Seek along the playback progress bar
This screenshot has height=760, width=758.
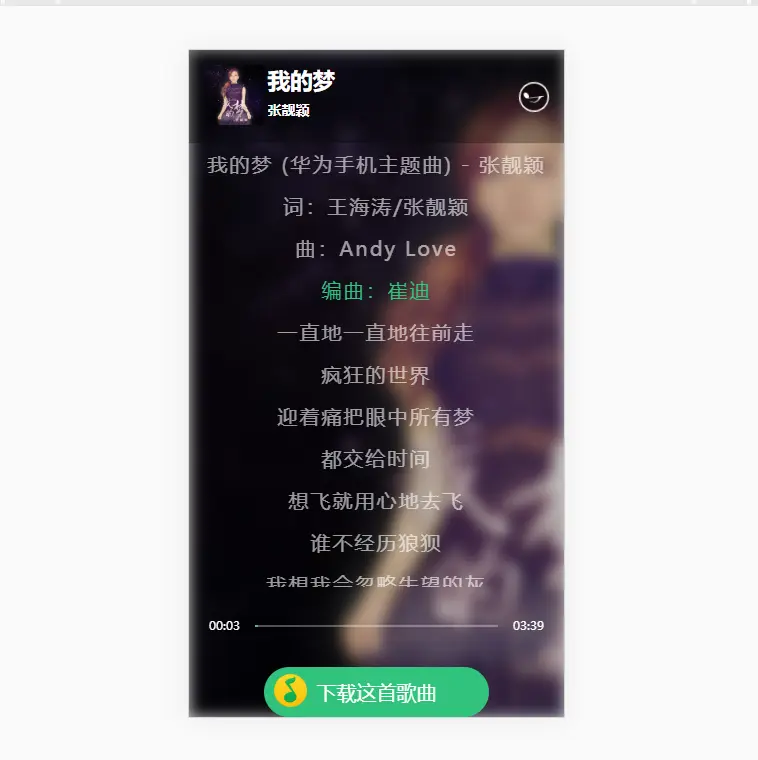click(x=376, y=626)
